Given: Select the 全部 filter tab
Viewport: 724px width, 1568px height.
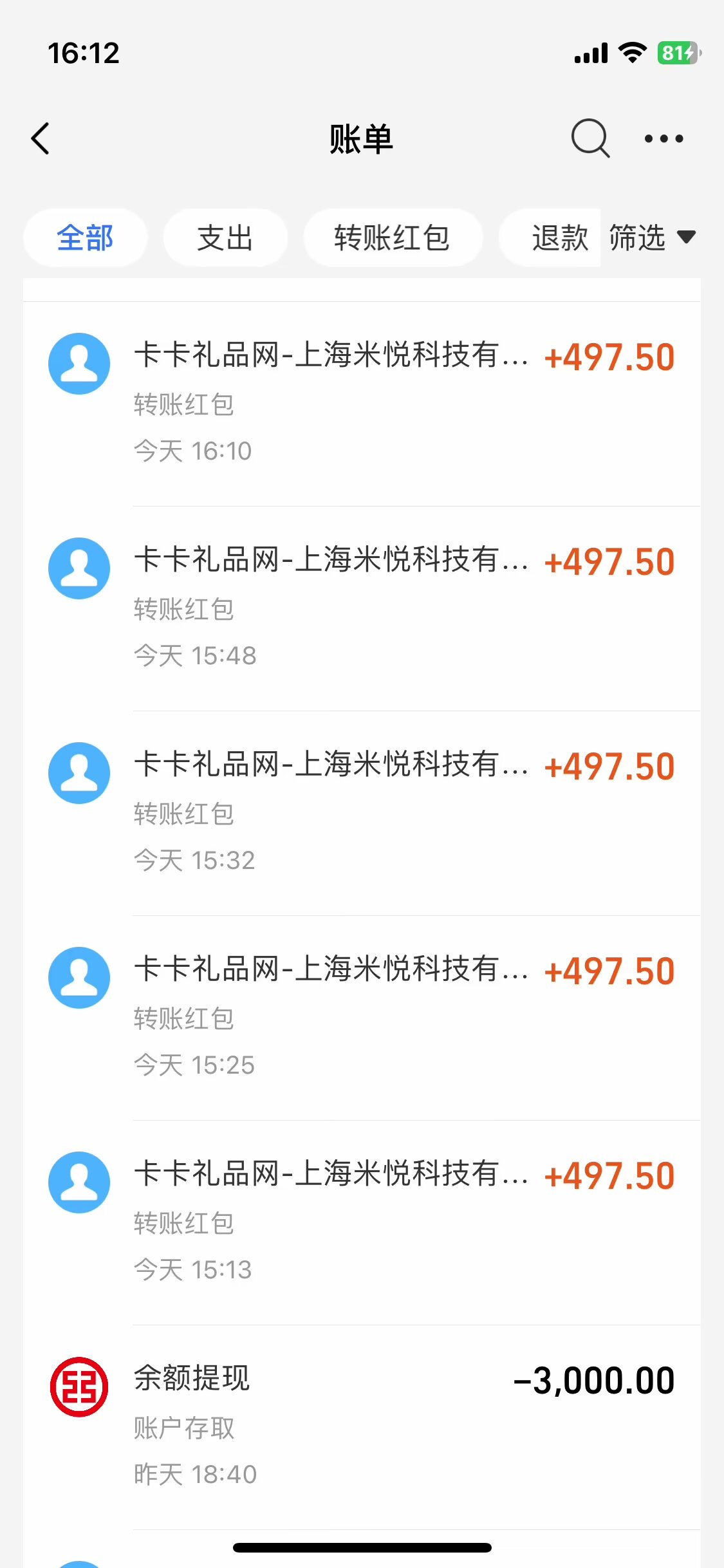Looking at the screenshot, I should pos(85,238).
